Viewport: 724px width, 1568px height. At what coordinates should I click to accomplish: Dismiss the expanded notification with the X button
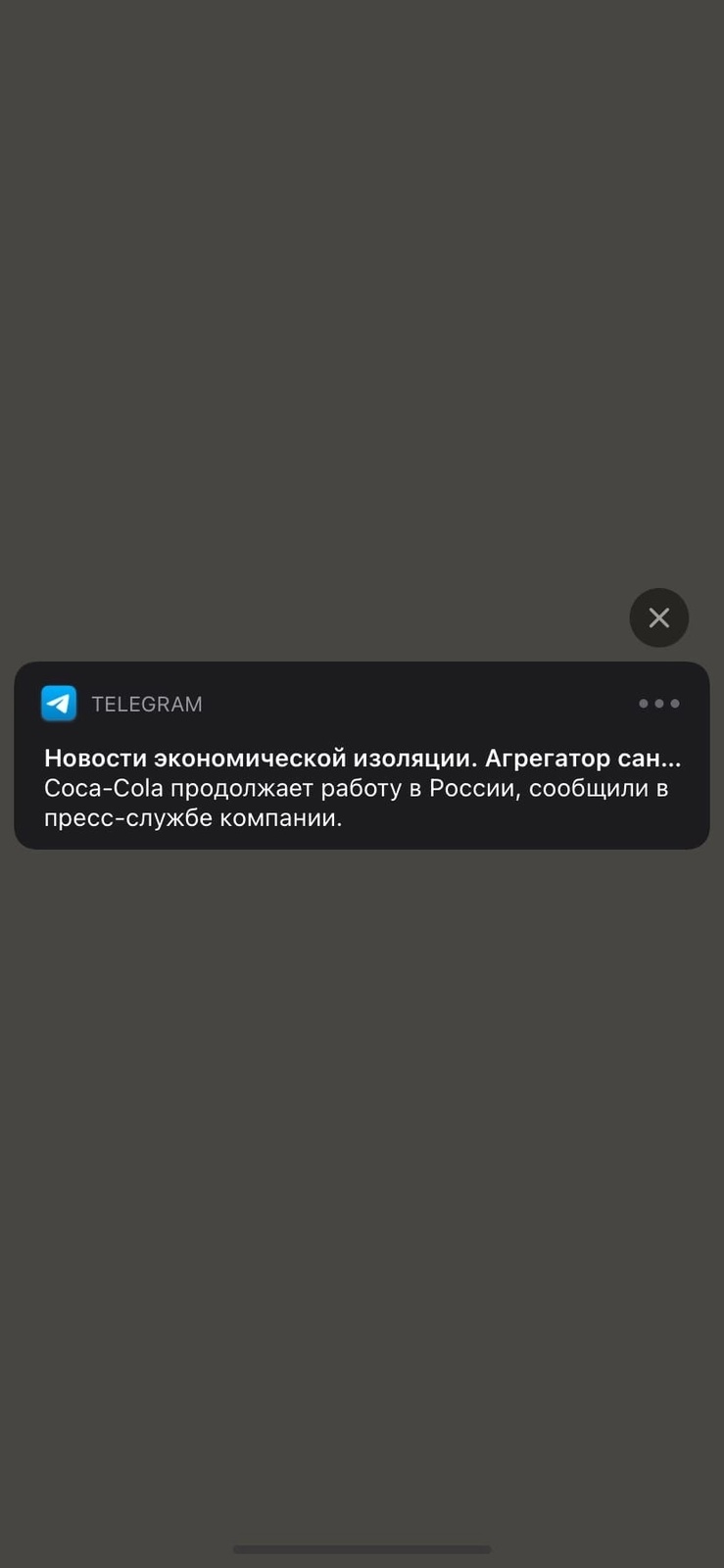(658, 617)
